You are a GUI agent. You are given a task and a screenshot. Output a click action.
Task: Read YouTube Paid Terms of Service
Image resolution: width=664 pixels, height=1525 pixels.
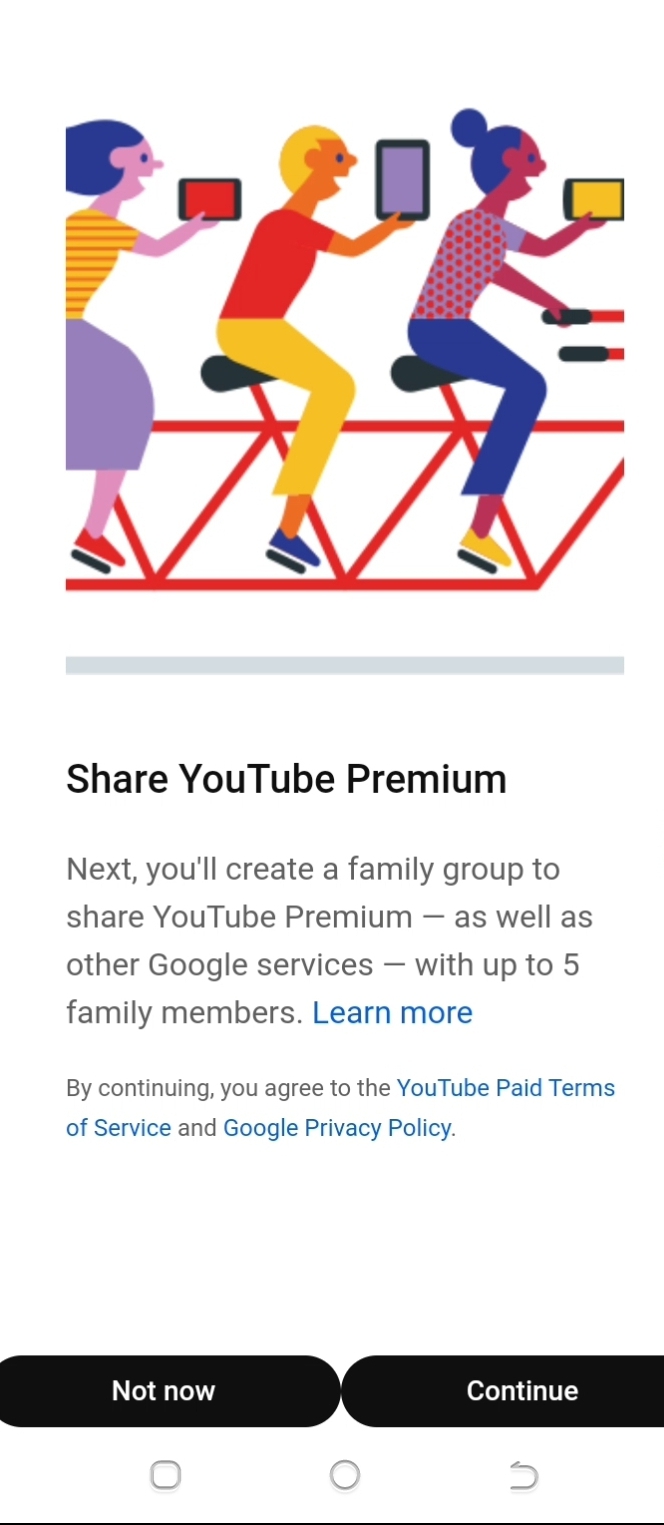[x=505, y=1088]
